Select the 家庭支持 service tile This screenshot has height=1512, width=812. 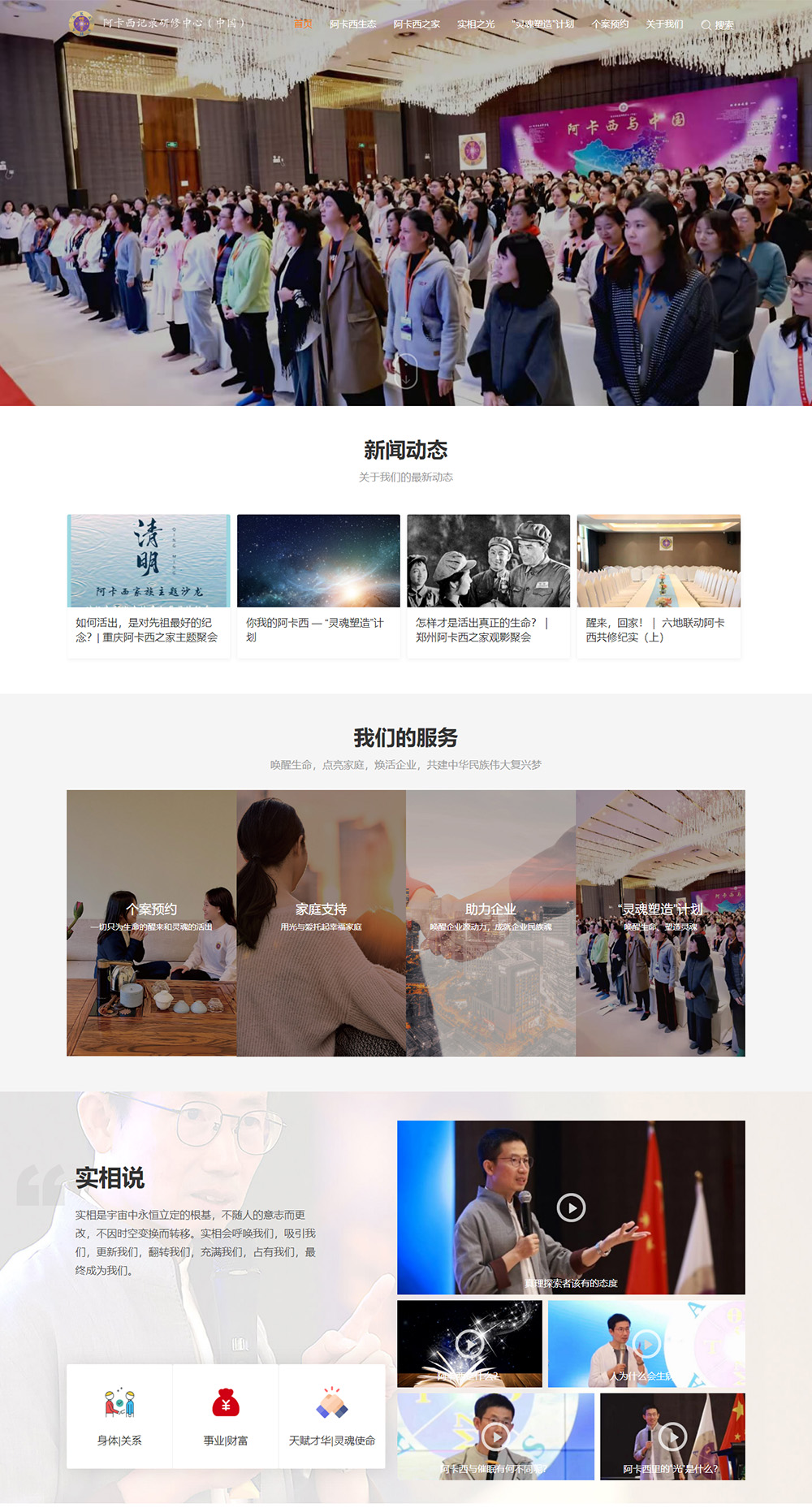tap(321, 922)
